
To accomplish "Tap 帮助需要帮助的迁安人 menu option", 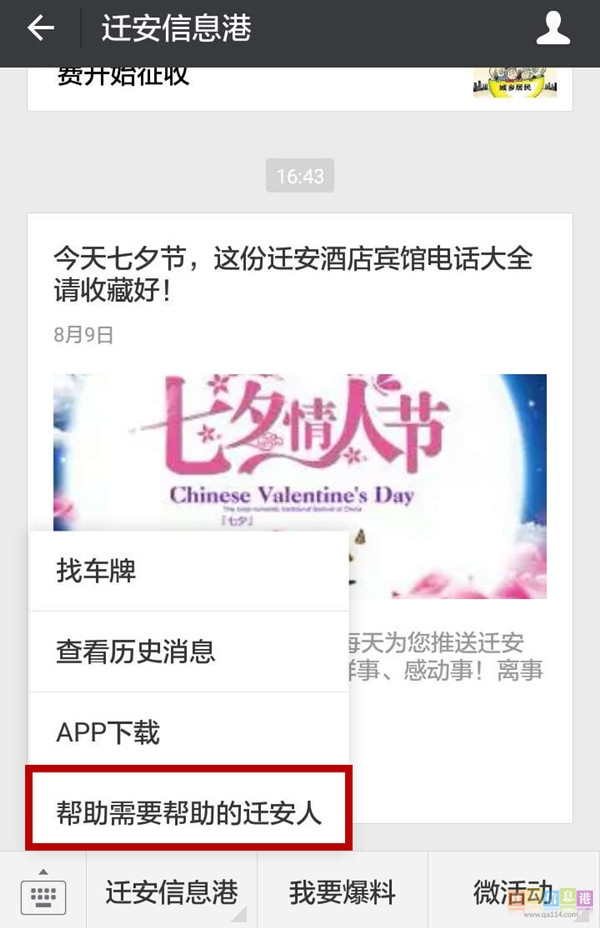I will point(190,811).
